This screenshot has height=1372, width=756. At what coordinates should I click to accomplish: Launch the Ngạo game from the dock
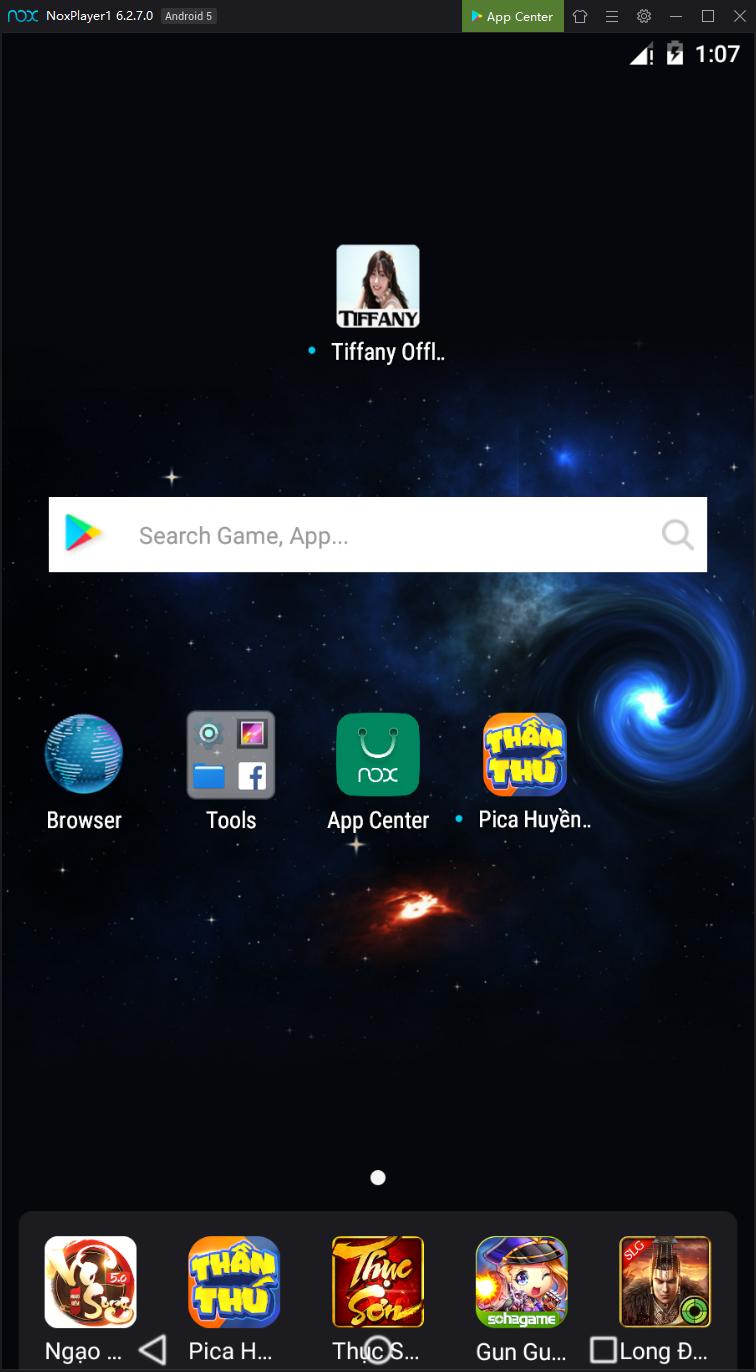click(91, 1282)
